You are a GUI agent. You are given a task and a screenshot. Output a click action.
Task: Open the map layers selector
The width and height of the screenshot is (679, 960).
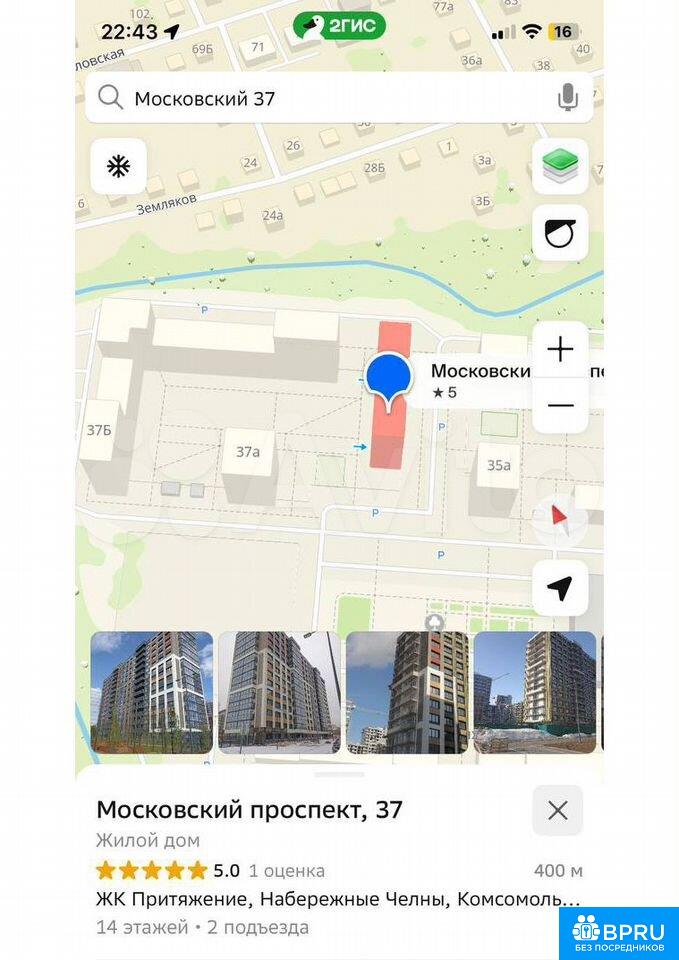pos(560,166)
